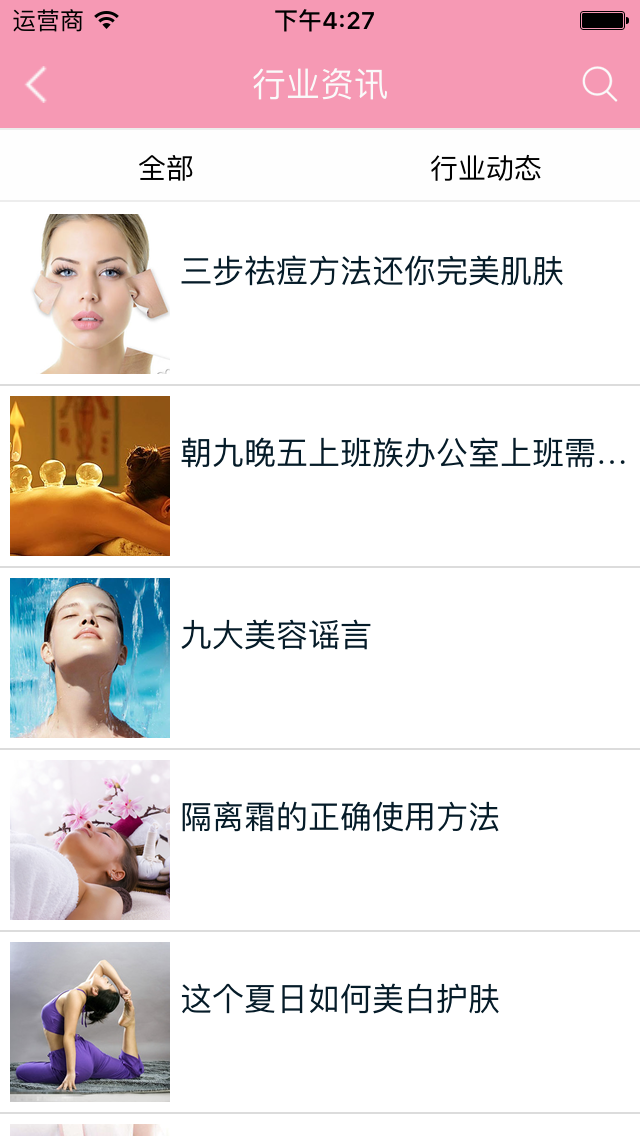Viewport: 640px width, 1136px height.
Task: Go back using the top-left arrow
Action: click(36, 85)
